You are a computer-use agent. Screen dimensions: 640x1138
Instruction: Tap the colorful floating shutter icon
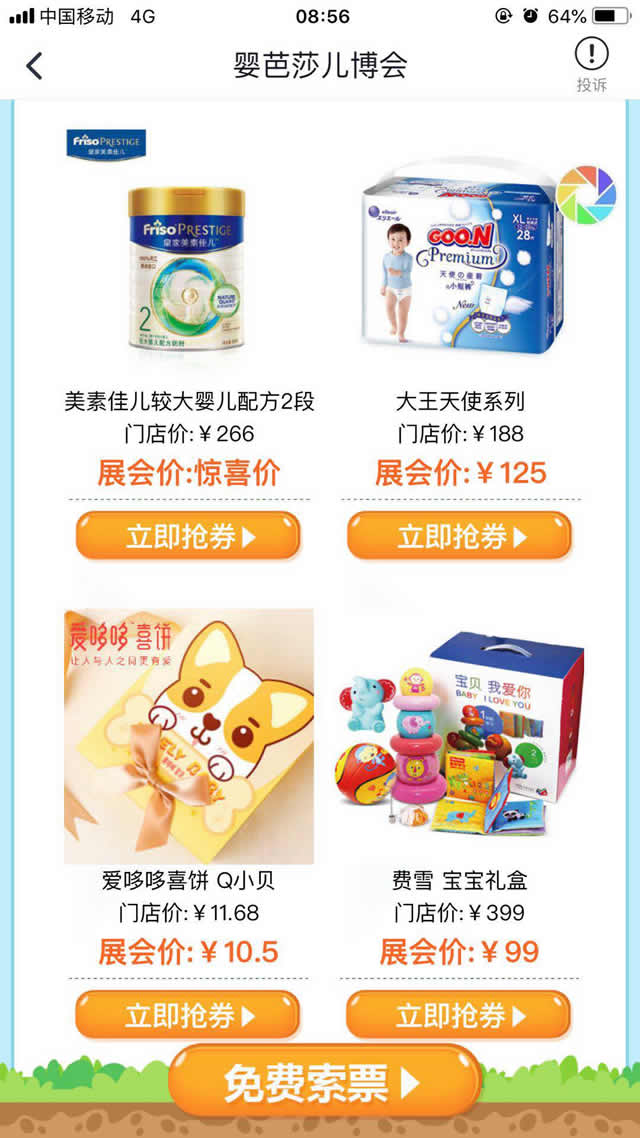pyautogui.click(x=587, y=195)
